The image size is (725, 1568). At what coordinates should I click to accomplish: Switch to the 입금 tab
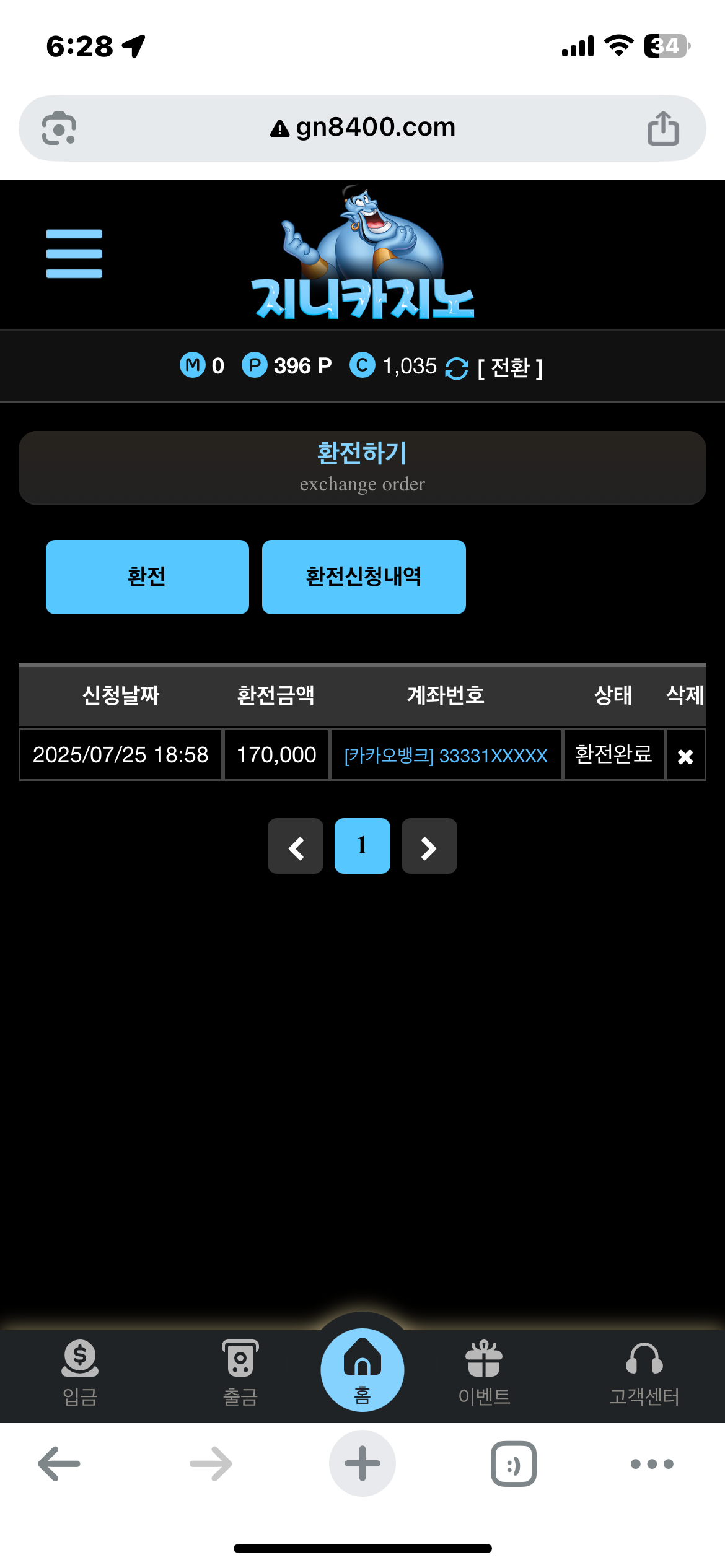point(80,1372)
